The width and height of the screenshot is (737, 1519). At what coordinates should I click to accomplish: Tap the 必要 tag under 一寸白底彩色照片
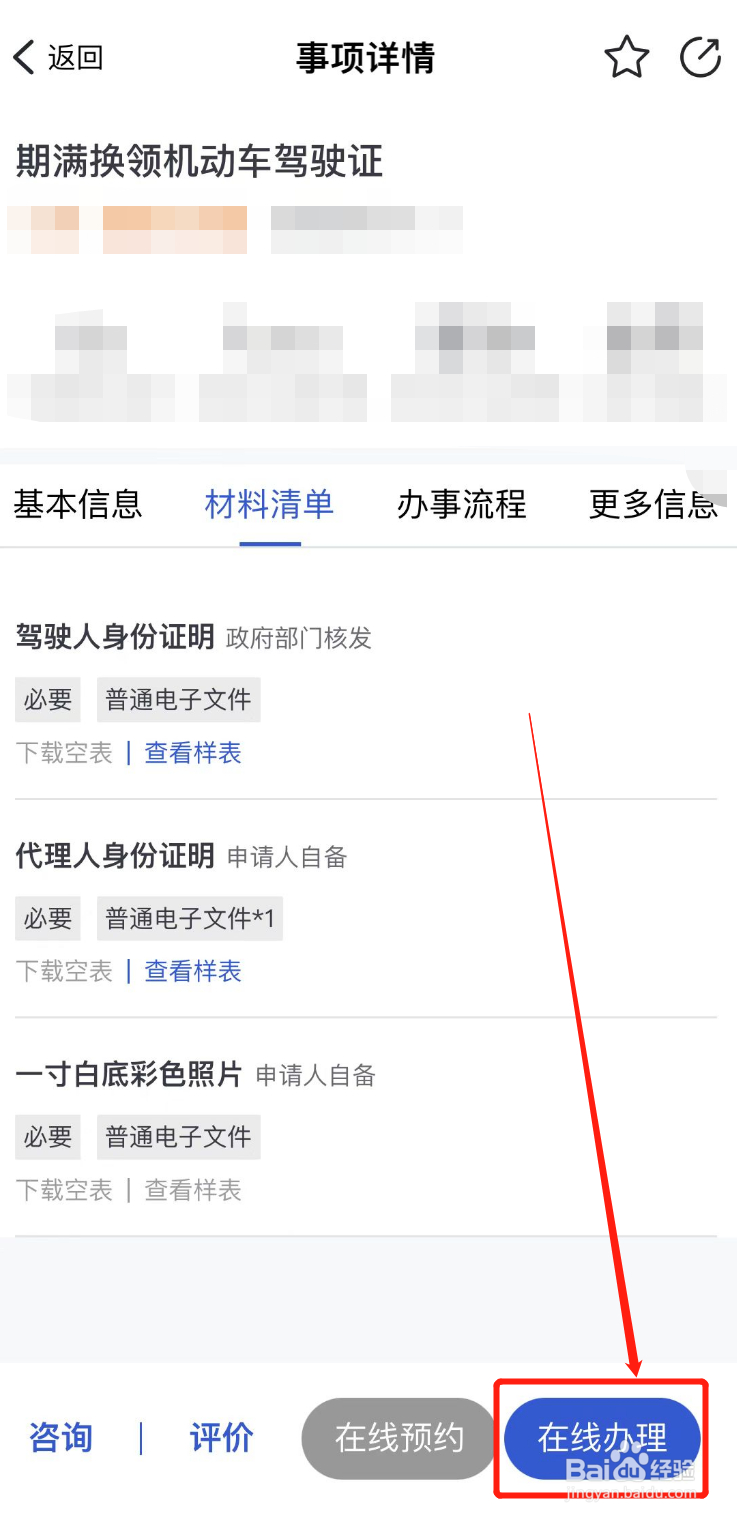click(x=47, y=1136)
